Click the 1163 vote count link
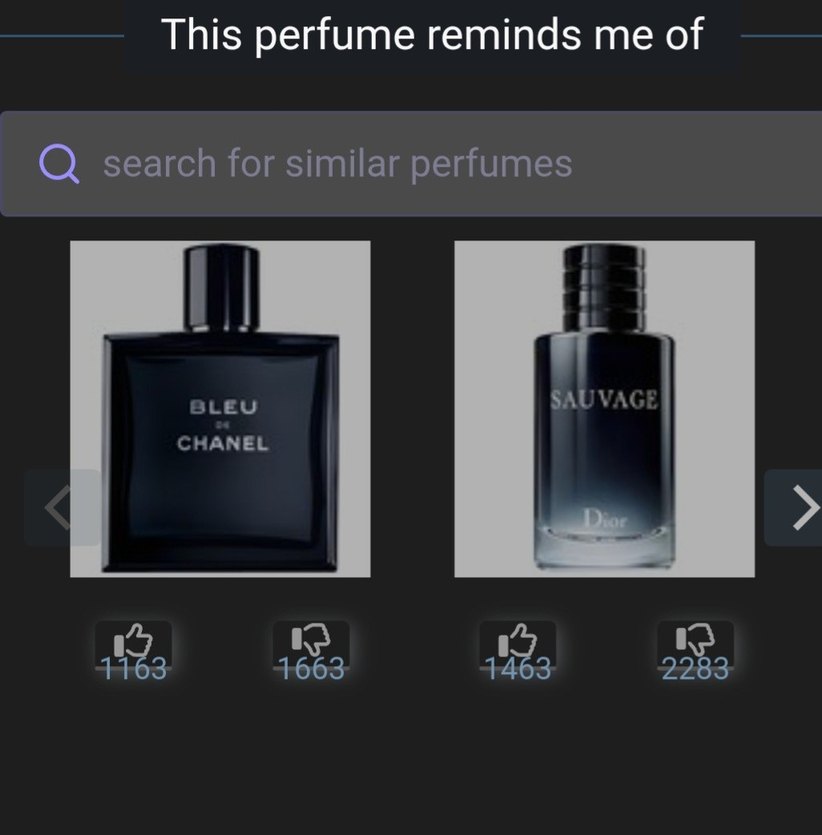 pyautogui.click(x=135, y=669)
